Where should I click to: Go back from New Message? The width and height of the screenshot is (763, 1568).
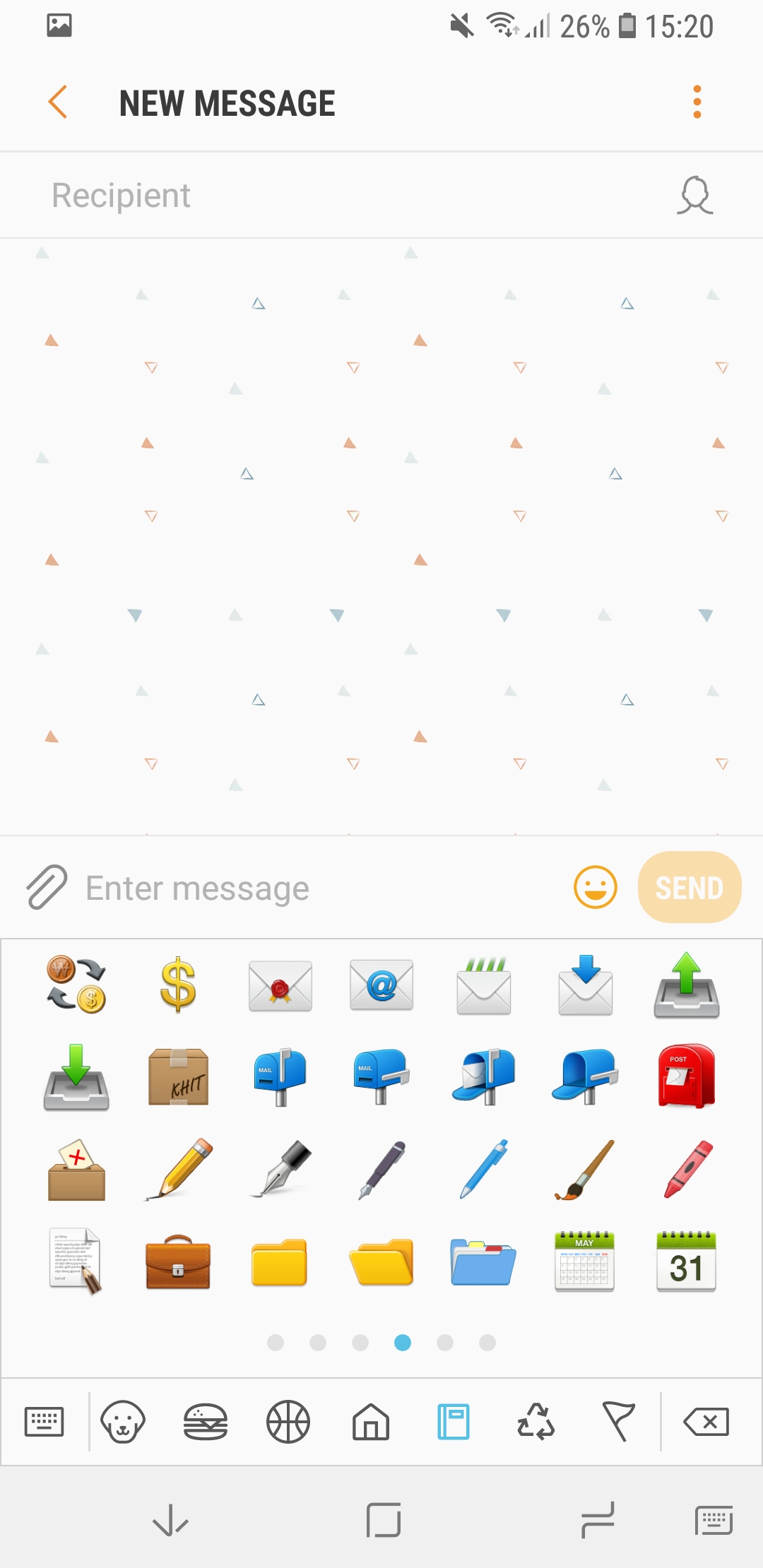tap(58, 102)
